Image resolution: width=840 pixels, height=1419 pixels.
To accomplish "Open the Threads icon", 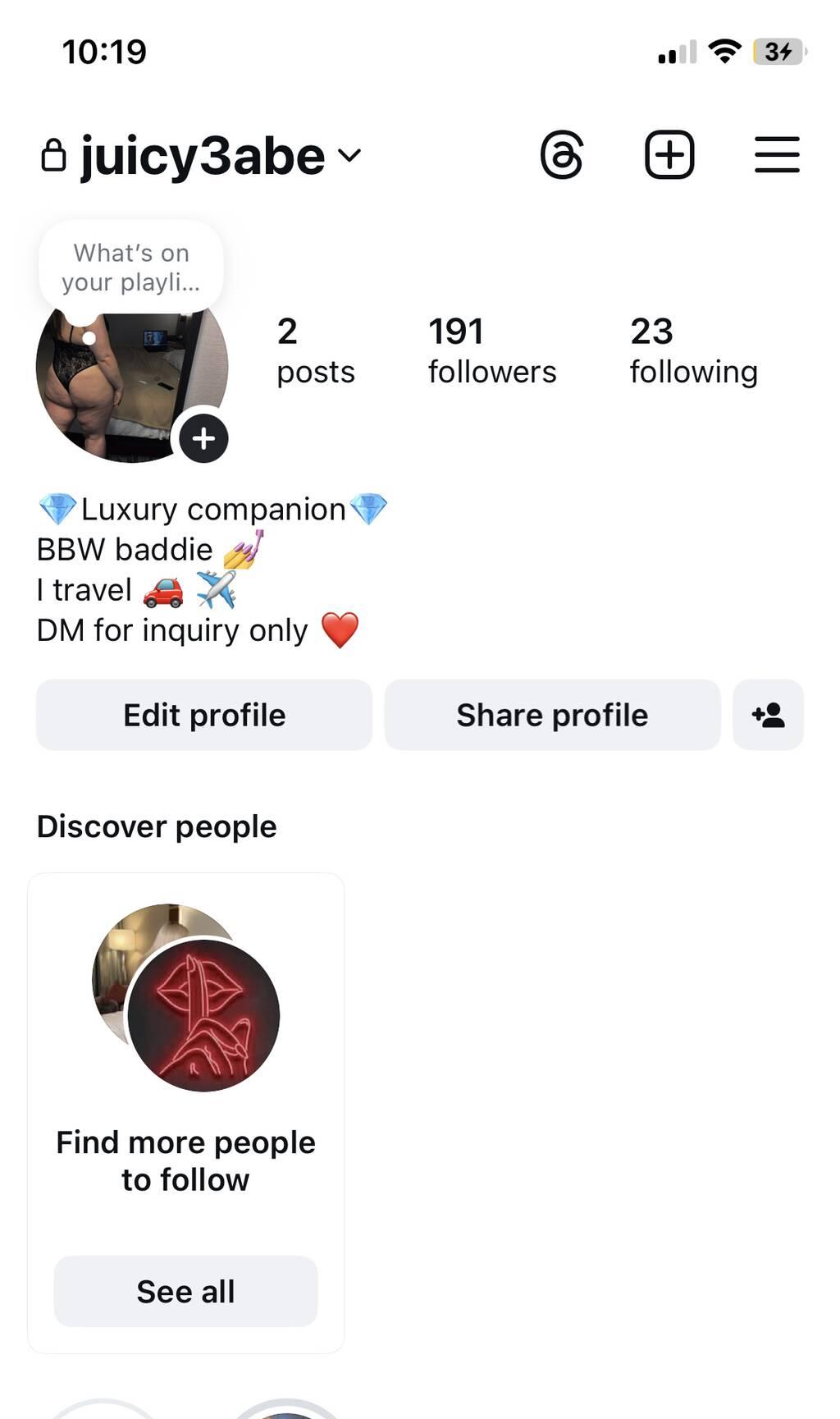I will [562, 155].
